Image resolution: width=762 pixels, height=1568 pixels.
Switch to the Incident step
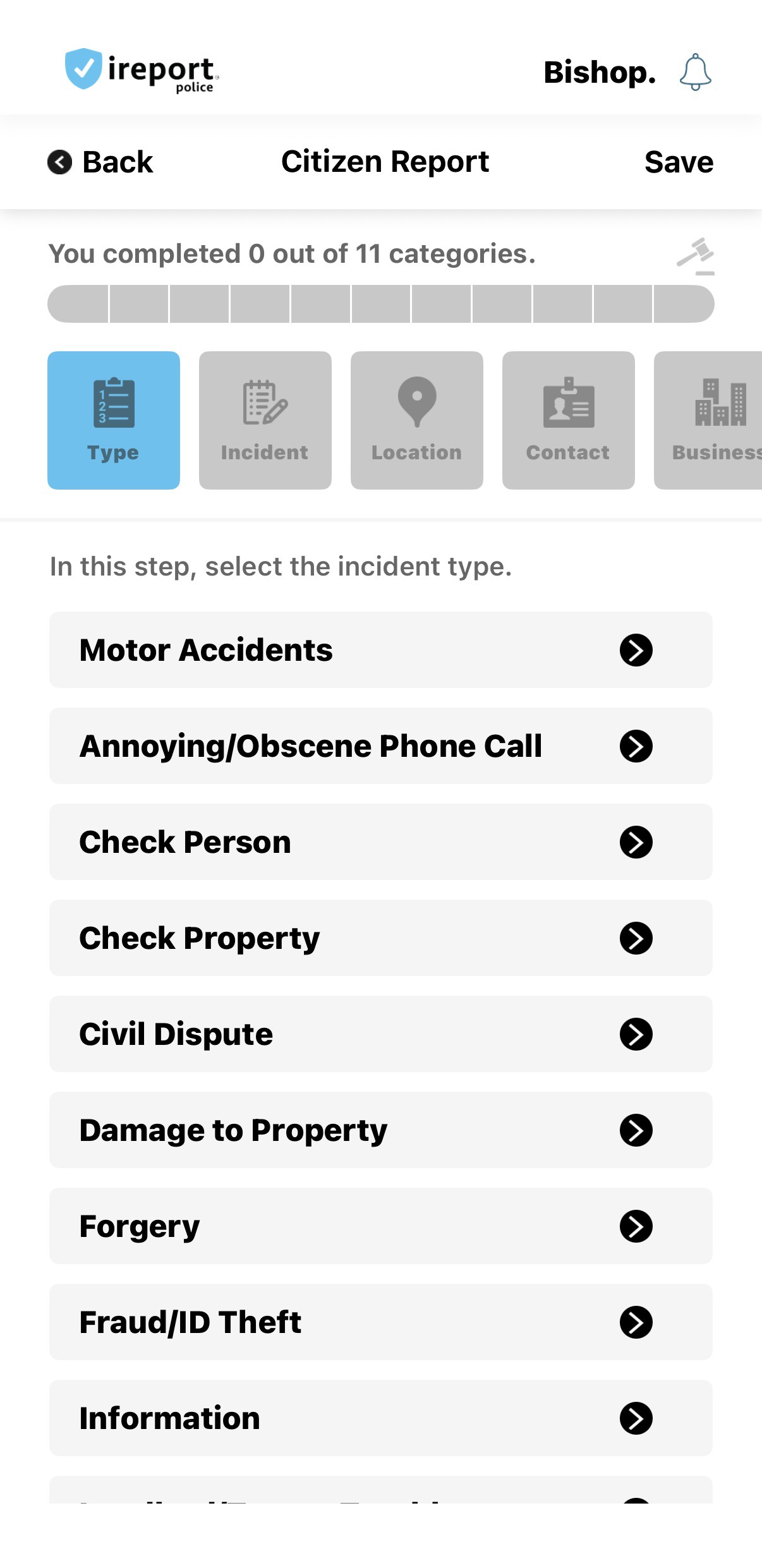click(x=265, y=420)
